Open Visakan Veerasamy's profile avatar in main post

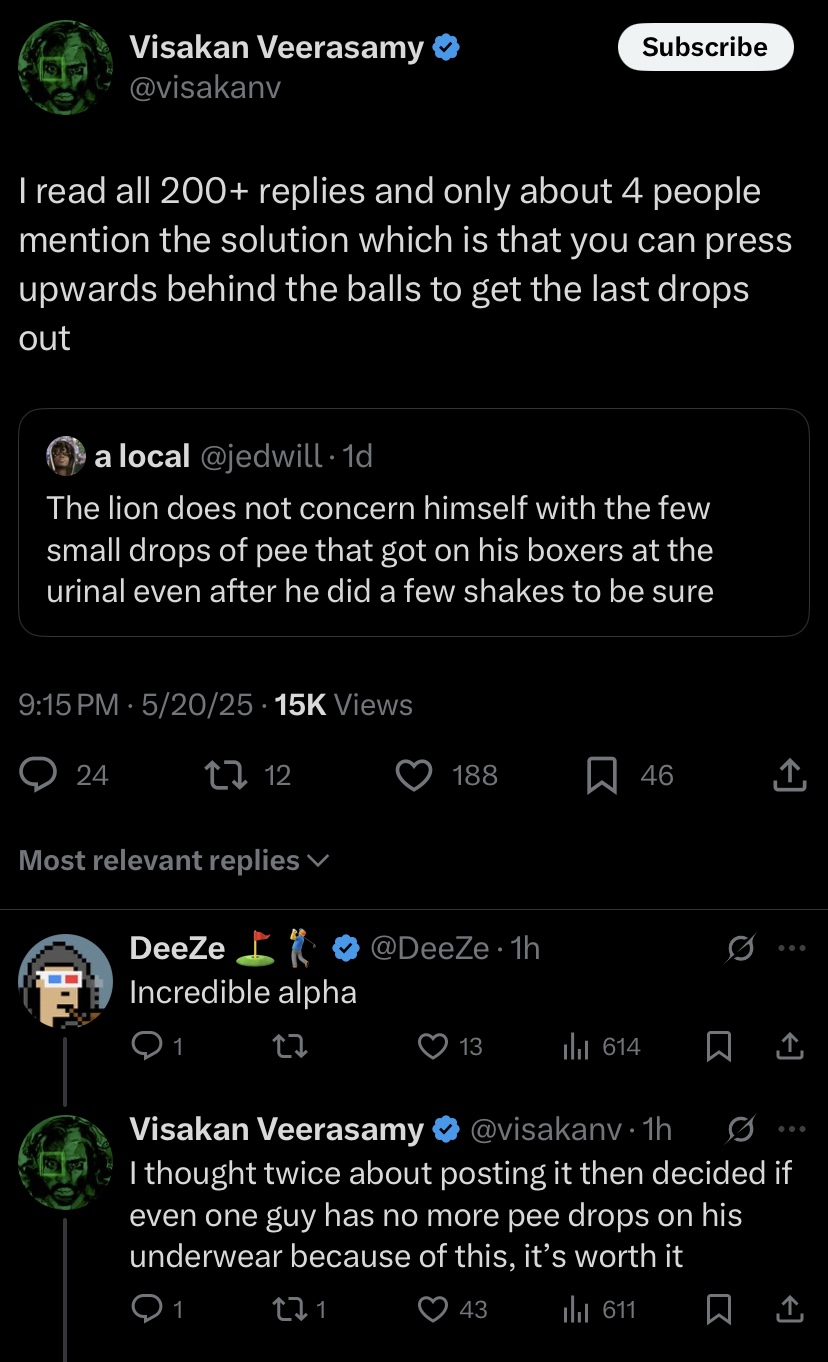pyautogui.click(x=65, y=67)
